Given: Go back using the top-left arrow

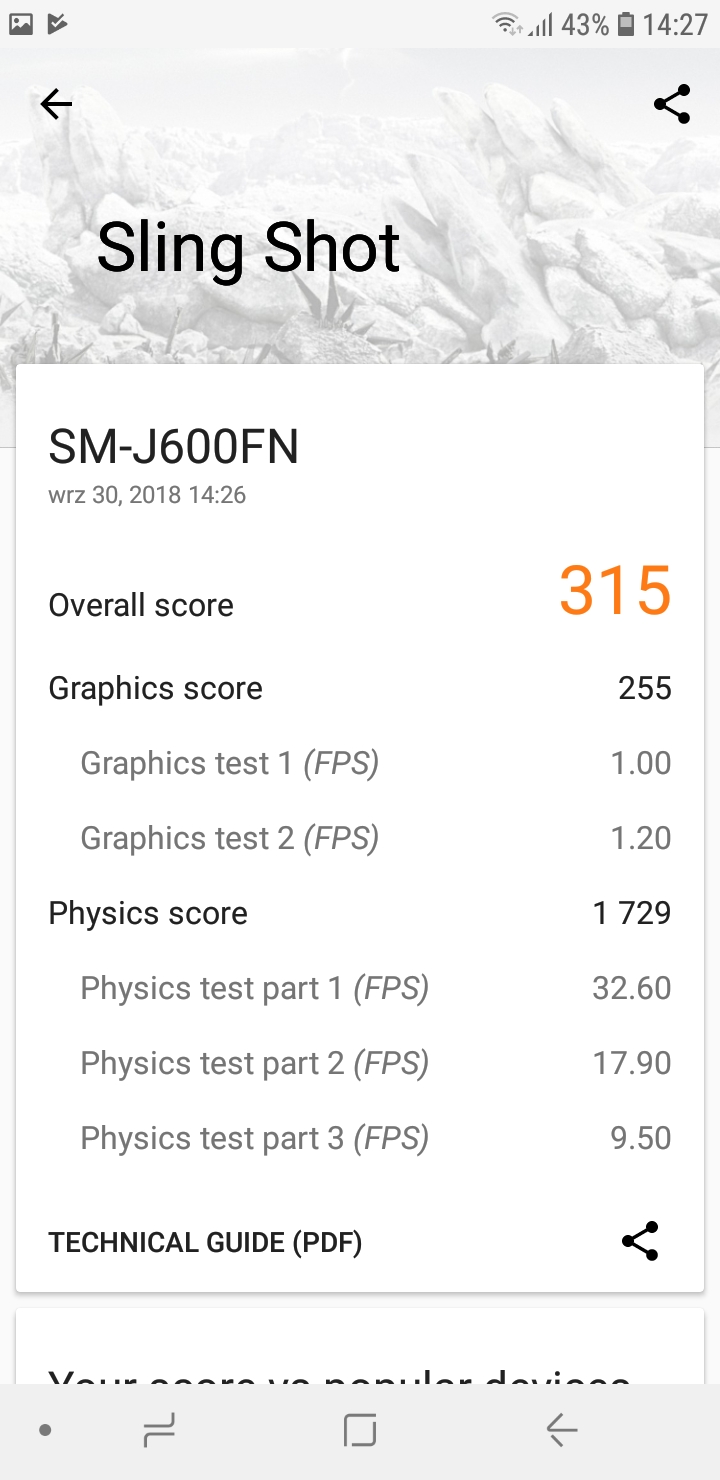Looking at the screenshot, I should 56,104.
